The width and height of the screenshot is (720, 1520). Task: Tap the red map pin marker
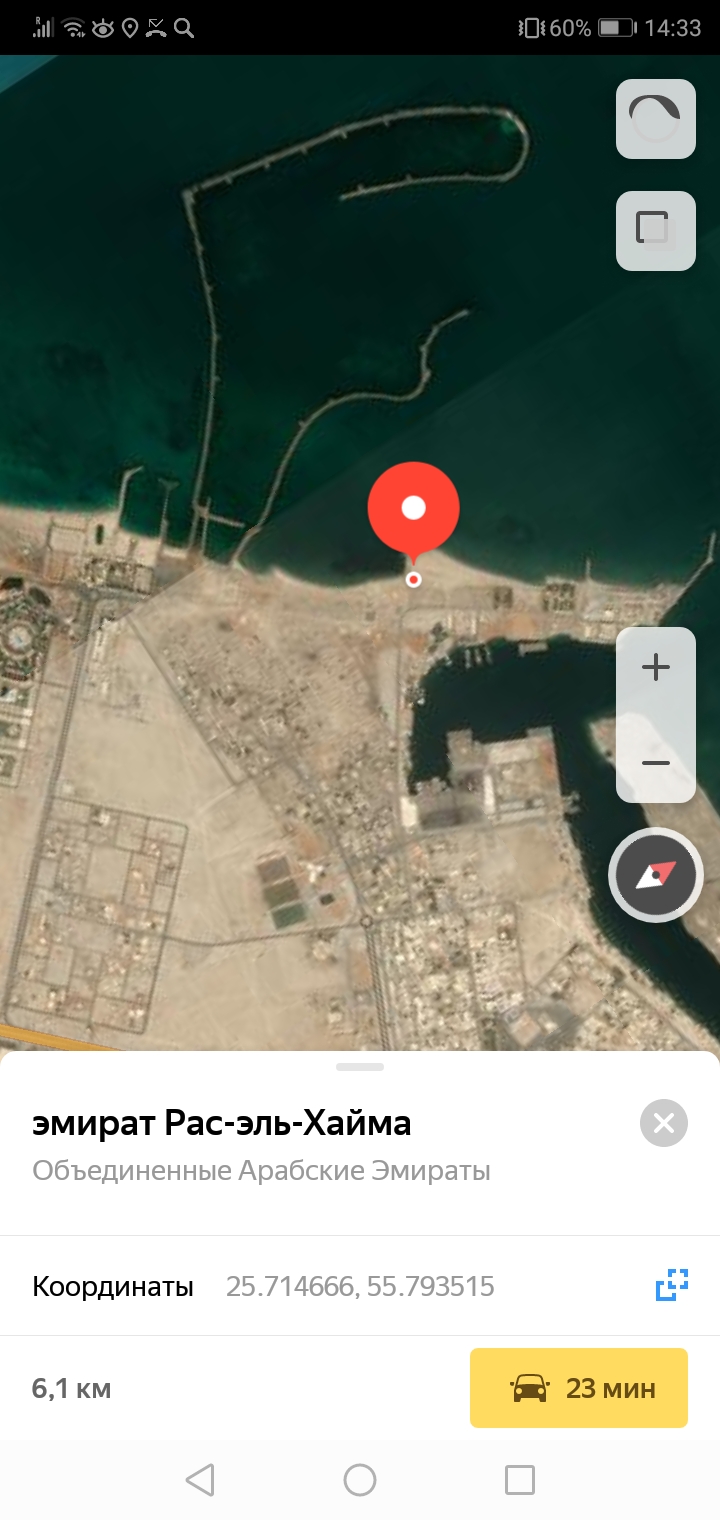[413, 510]
